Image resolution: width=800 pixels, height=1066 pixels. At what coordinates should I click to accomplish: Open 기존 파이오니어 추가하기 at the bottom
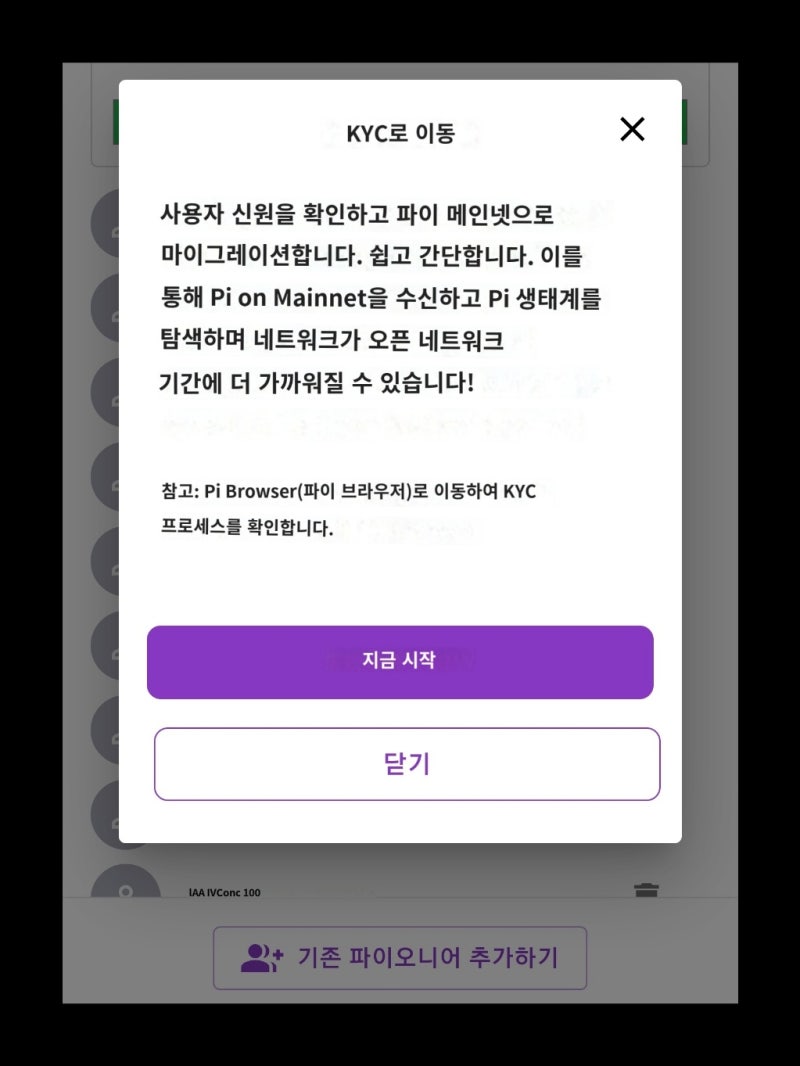tap(400, 957)
